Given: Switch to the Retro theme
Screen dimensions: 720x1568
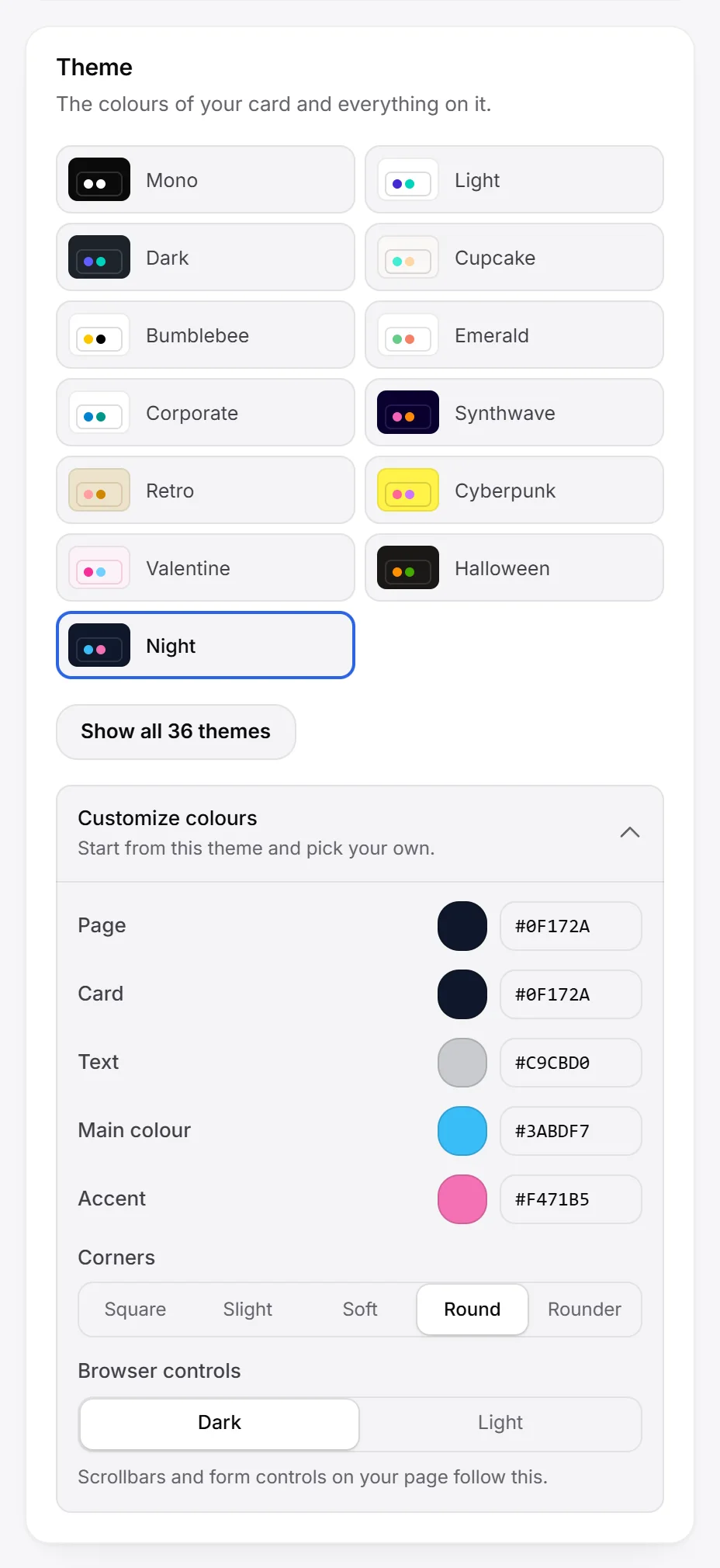Looking at the screenshot, I should pyautogui.click(x=206, y=490).
